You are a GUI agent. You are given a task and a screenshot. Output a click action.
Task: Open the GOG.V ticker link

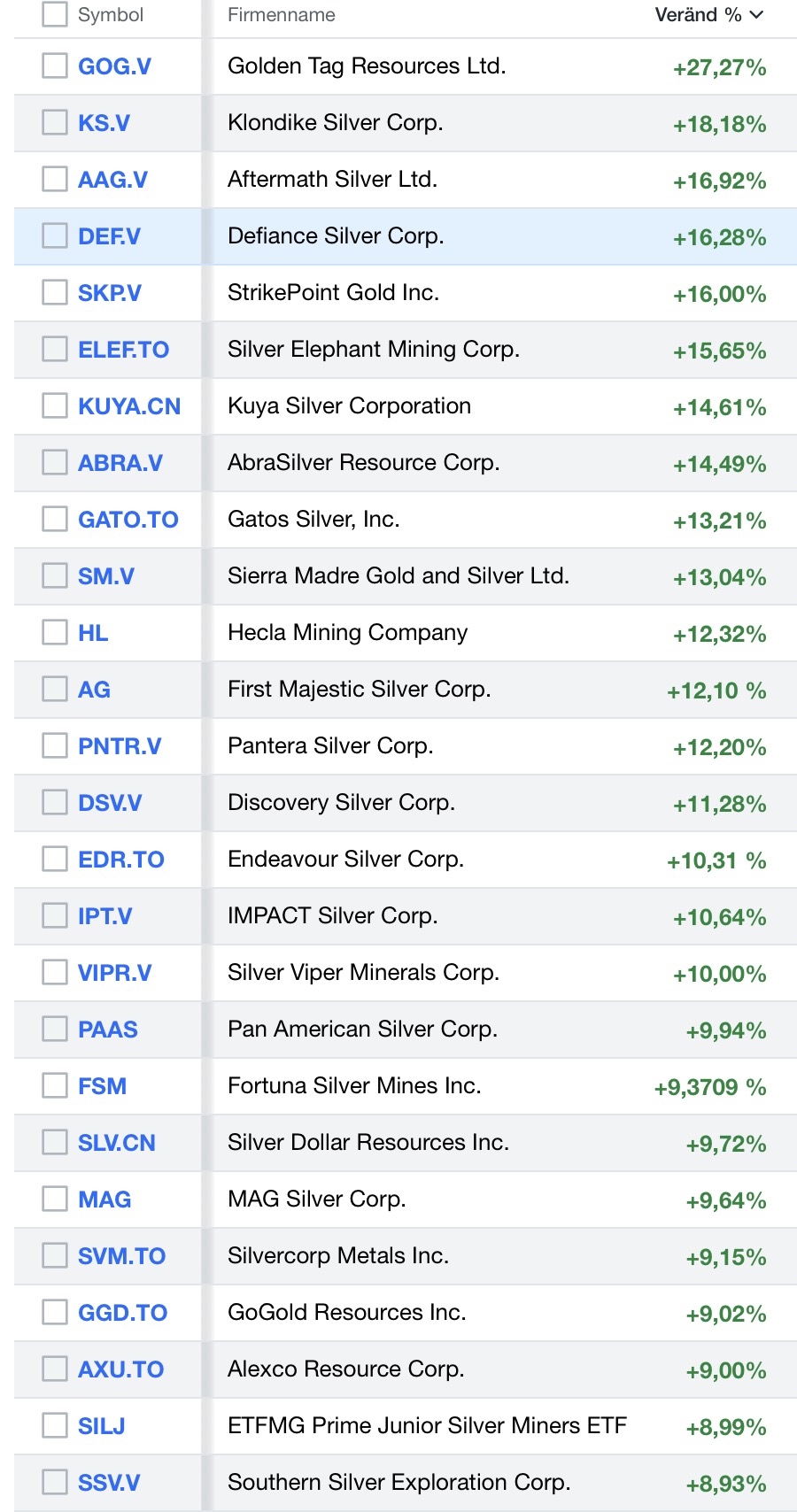[x=114, y=66]
